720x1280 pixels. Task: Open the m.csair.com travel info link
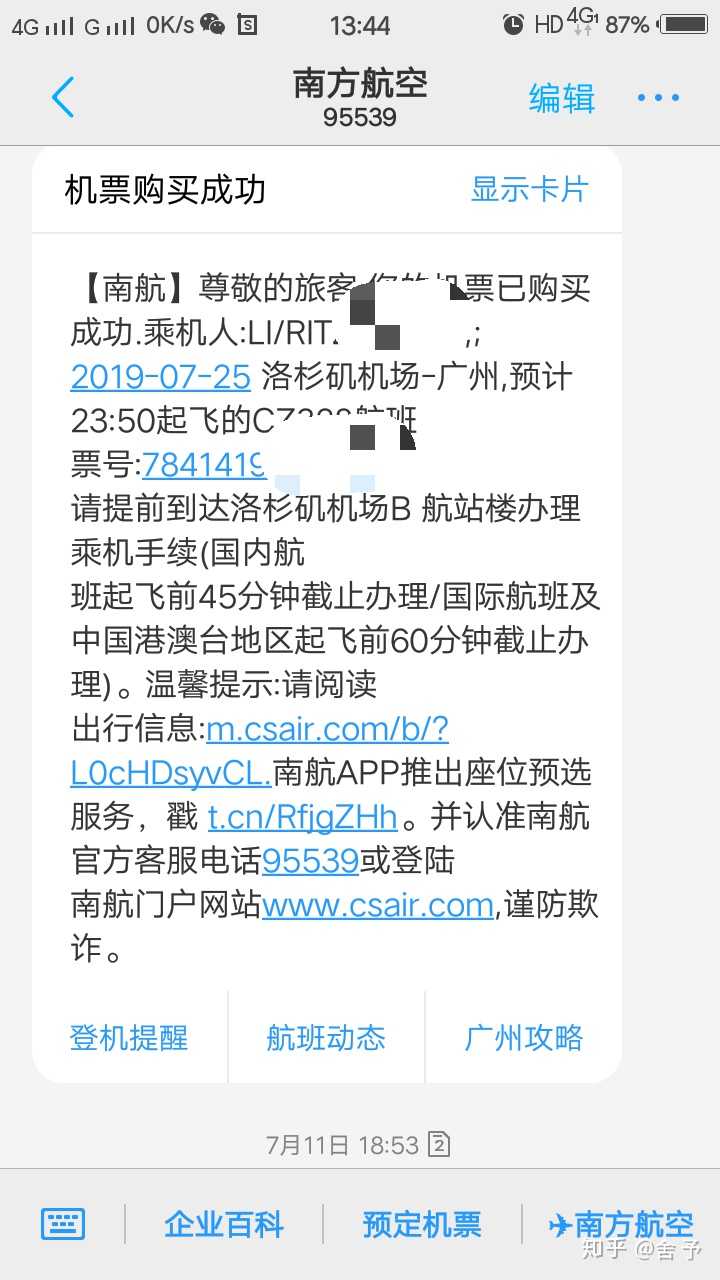[x=324, y=728]
